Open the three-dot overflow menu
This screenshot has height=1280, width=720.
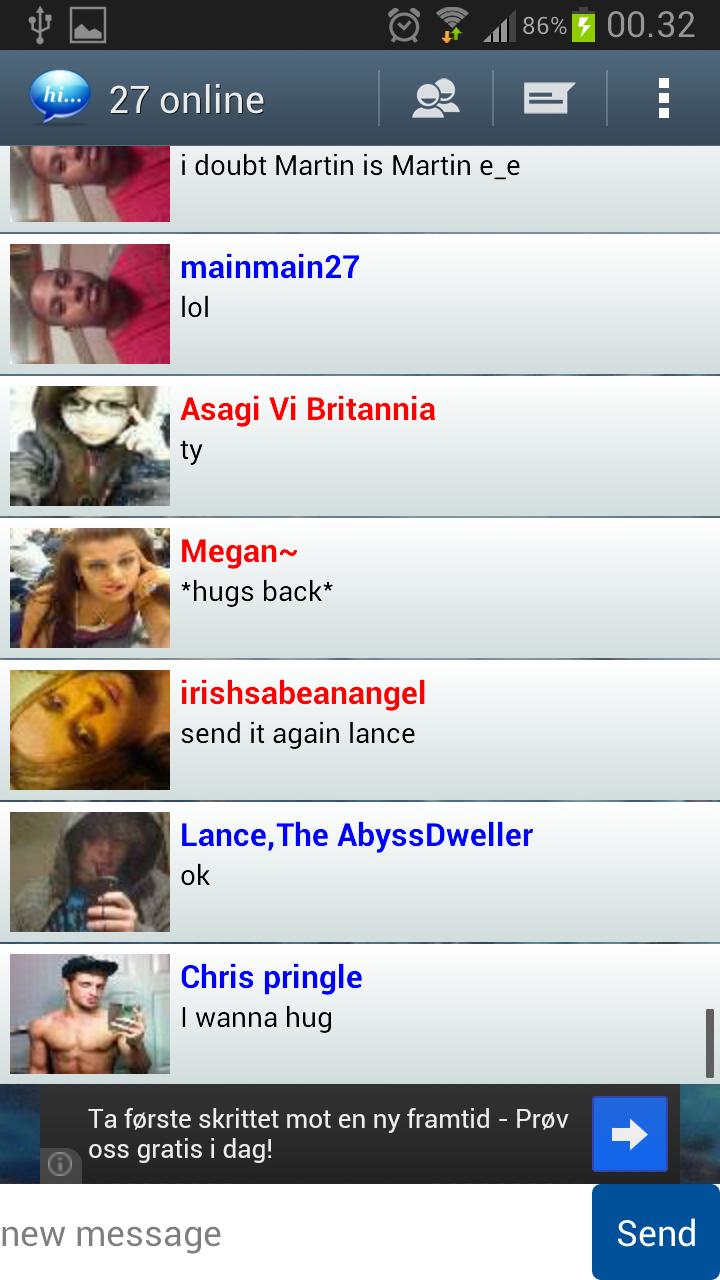(663, 99)
